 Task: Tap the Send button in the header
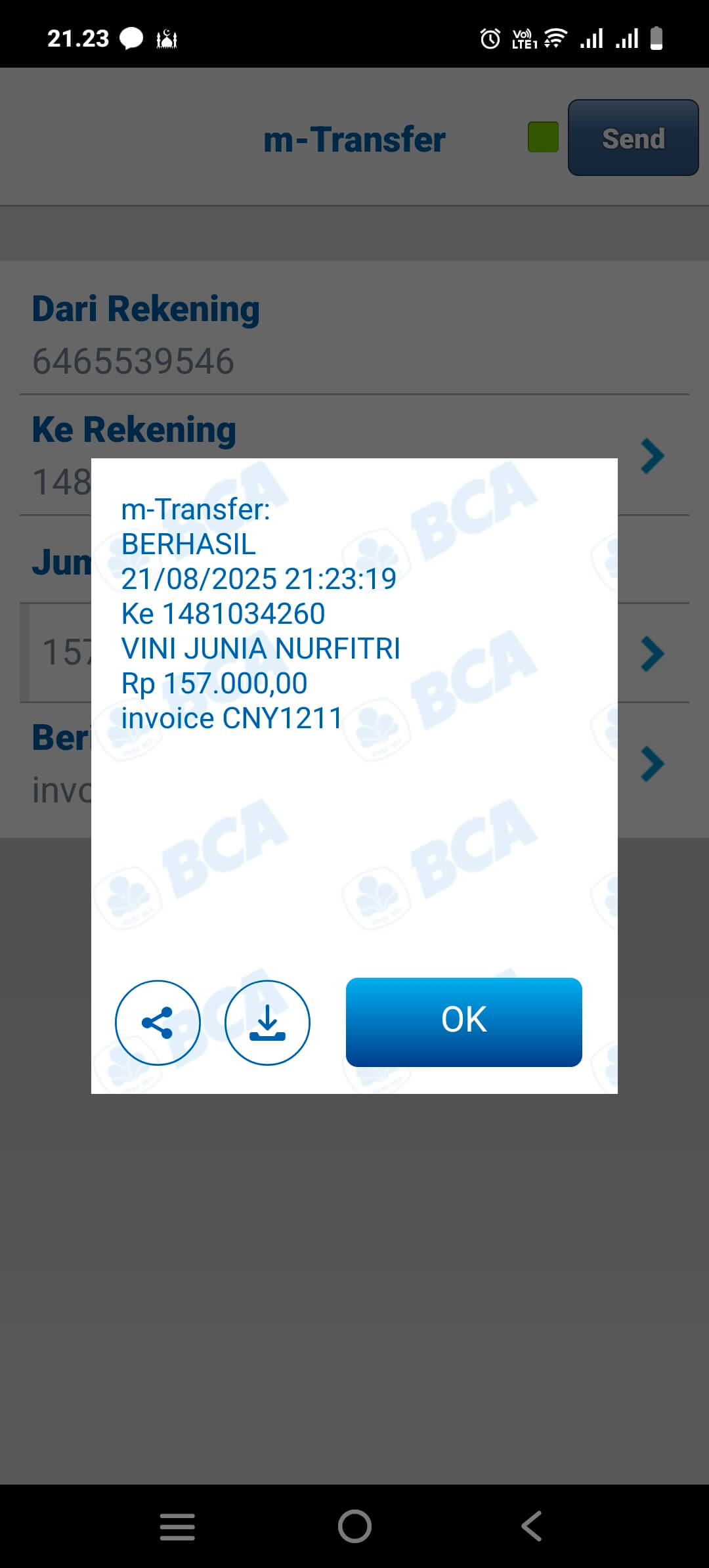633,138
